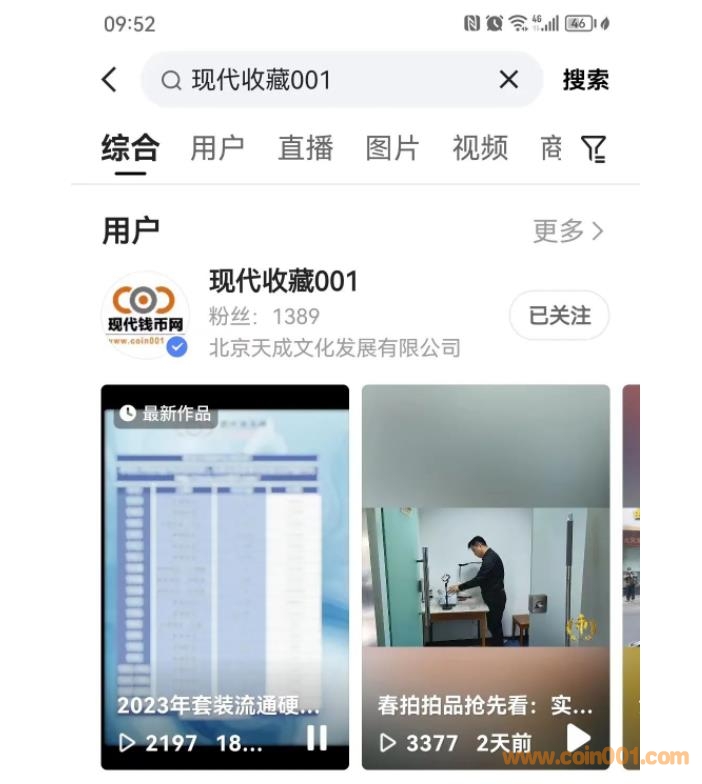Switch to the 图片 tab

pos(392,148)
